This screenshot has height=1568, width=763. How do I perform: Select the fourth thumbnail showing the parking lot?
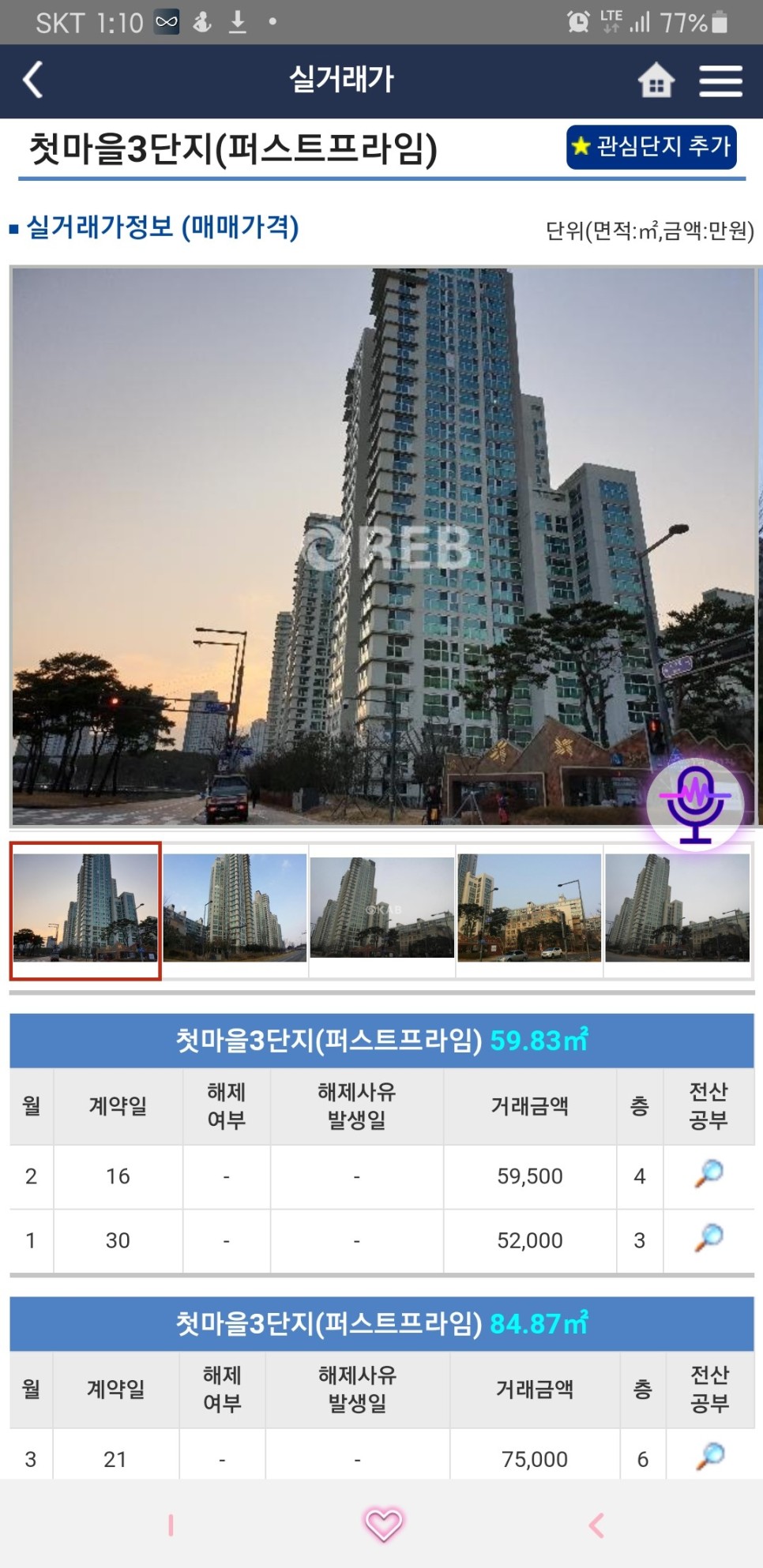528,912
